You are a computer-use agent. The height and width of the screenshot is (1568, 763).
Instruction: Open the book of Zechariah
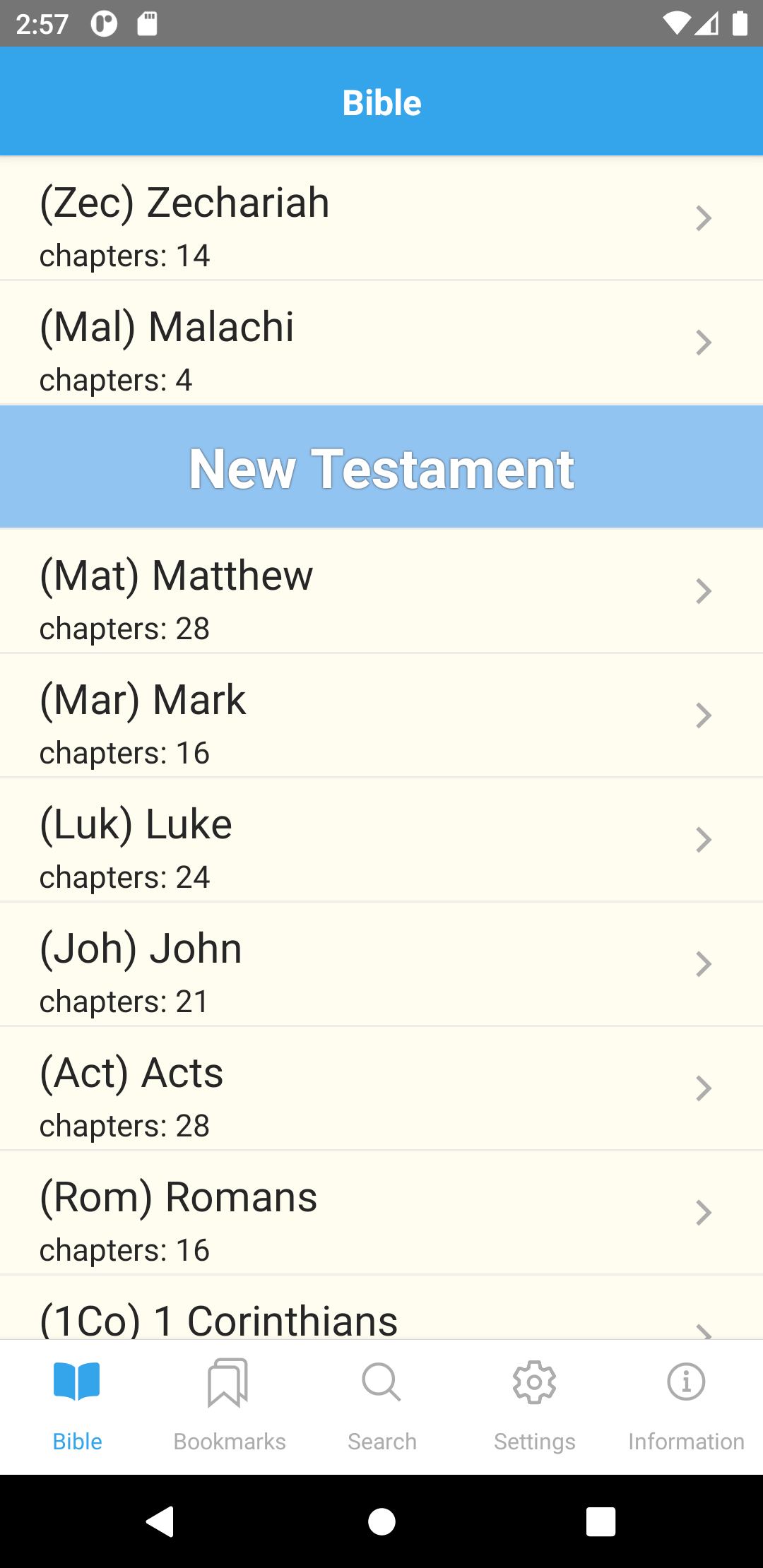point(381,218)
